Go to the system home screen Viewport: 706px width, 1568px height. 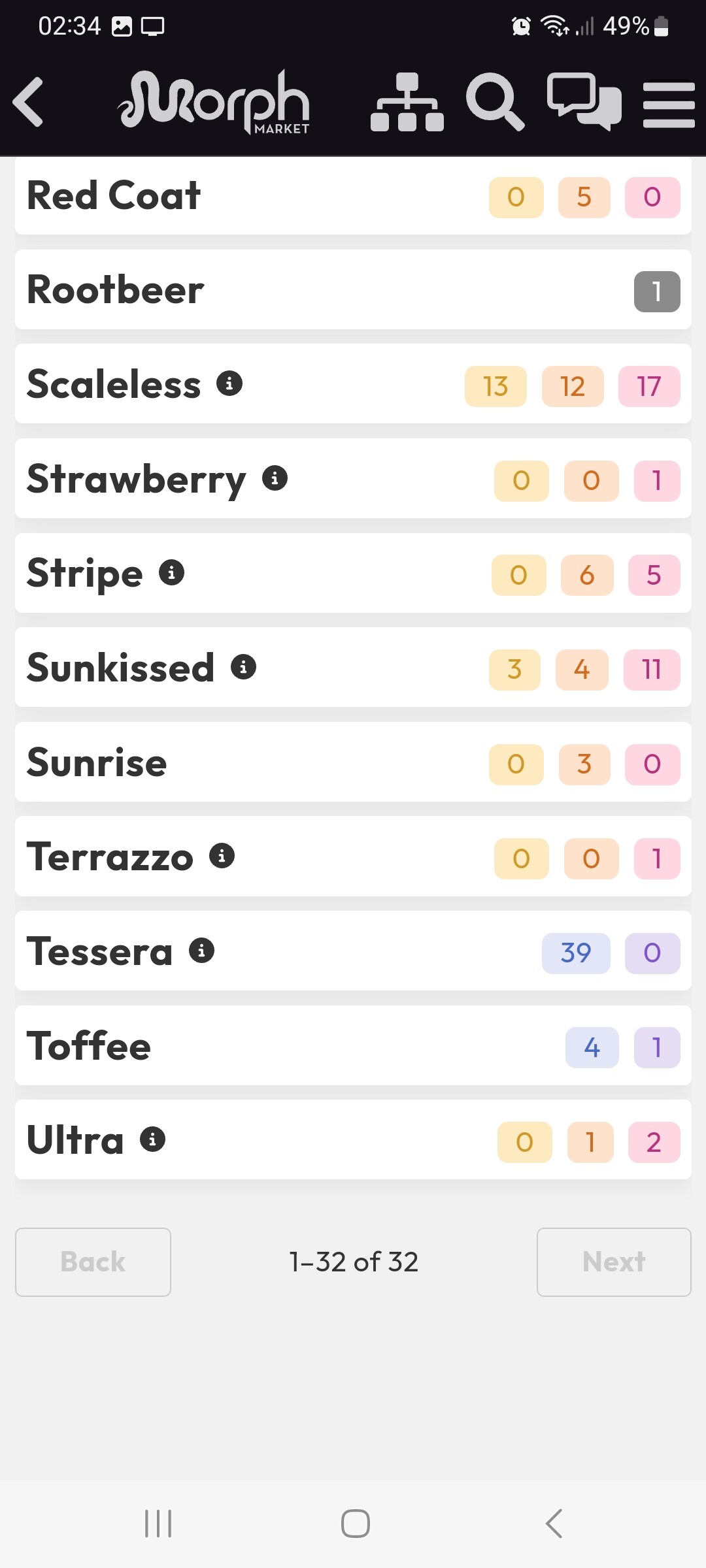(355, 1524)
